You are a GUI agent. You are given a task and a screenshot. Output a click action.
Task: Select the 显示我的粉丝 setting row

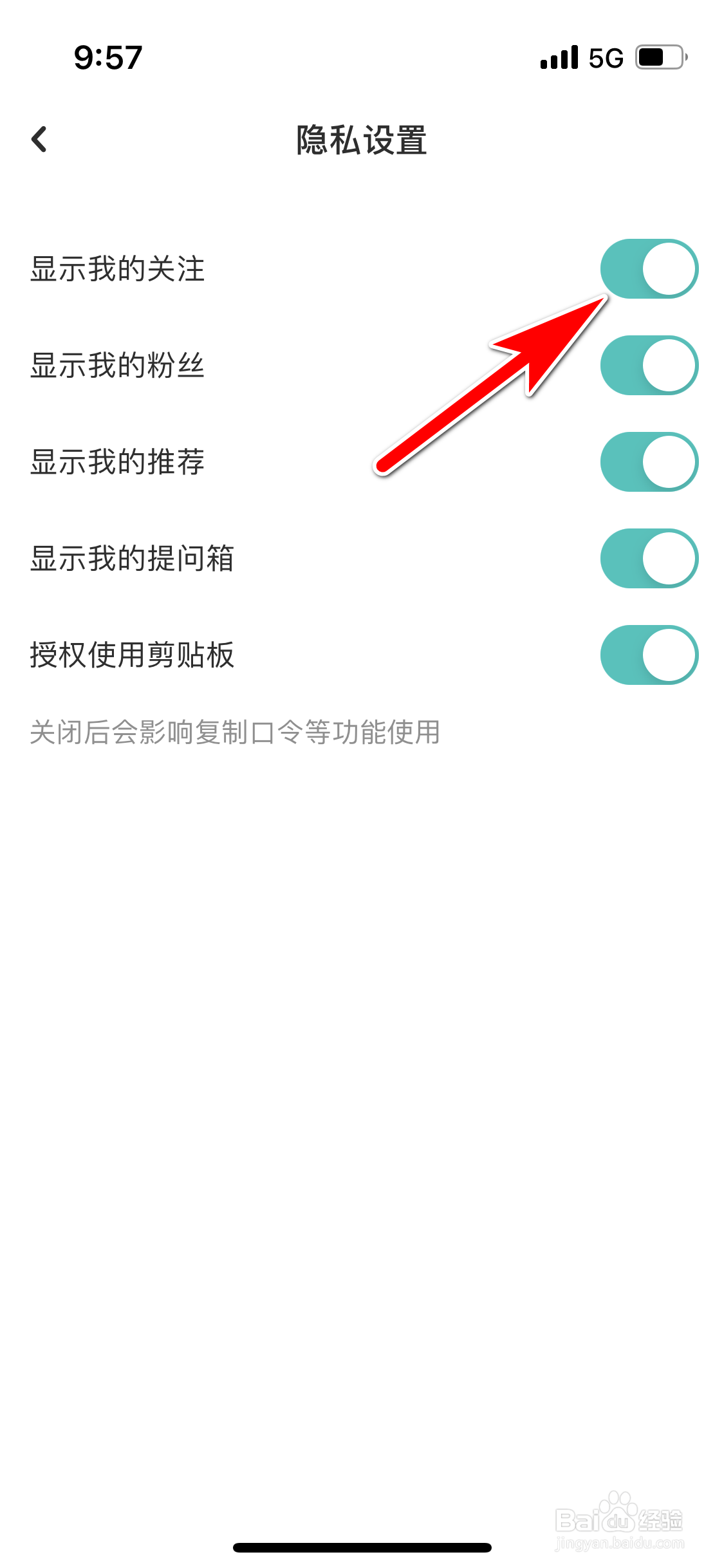[x=118, y=366]
